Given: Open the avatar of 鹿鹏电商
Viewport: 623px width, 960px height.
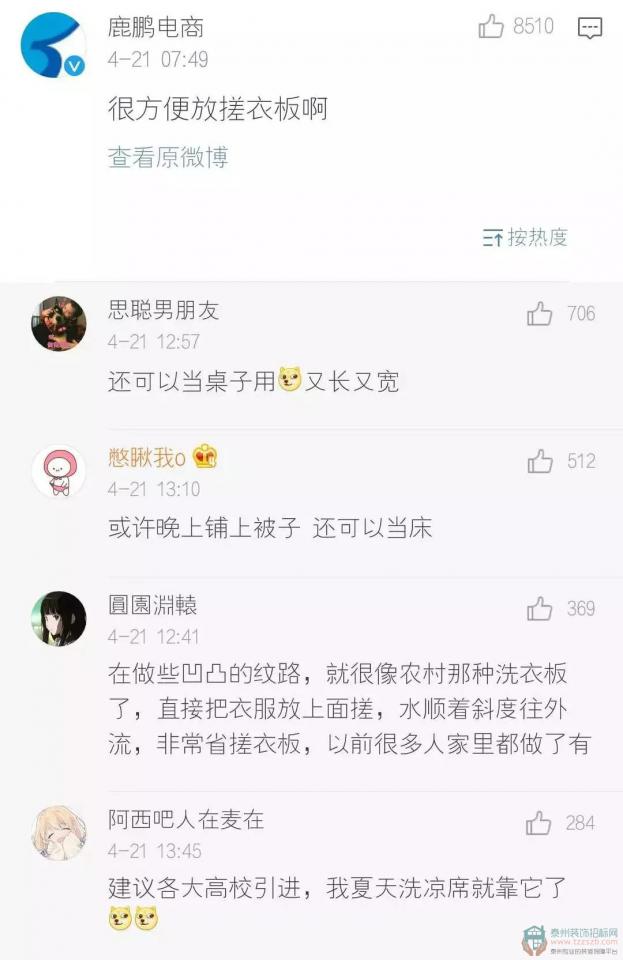Looking at the screenshot, I should pos(53,45).
